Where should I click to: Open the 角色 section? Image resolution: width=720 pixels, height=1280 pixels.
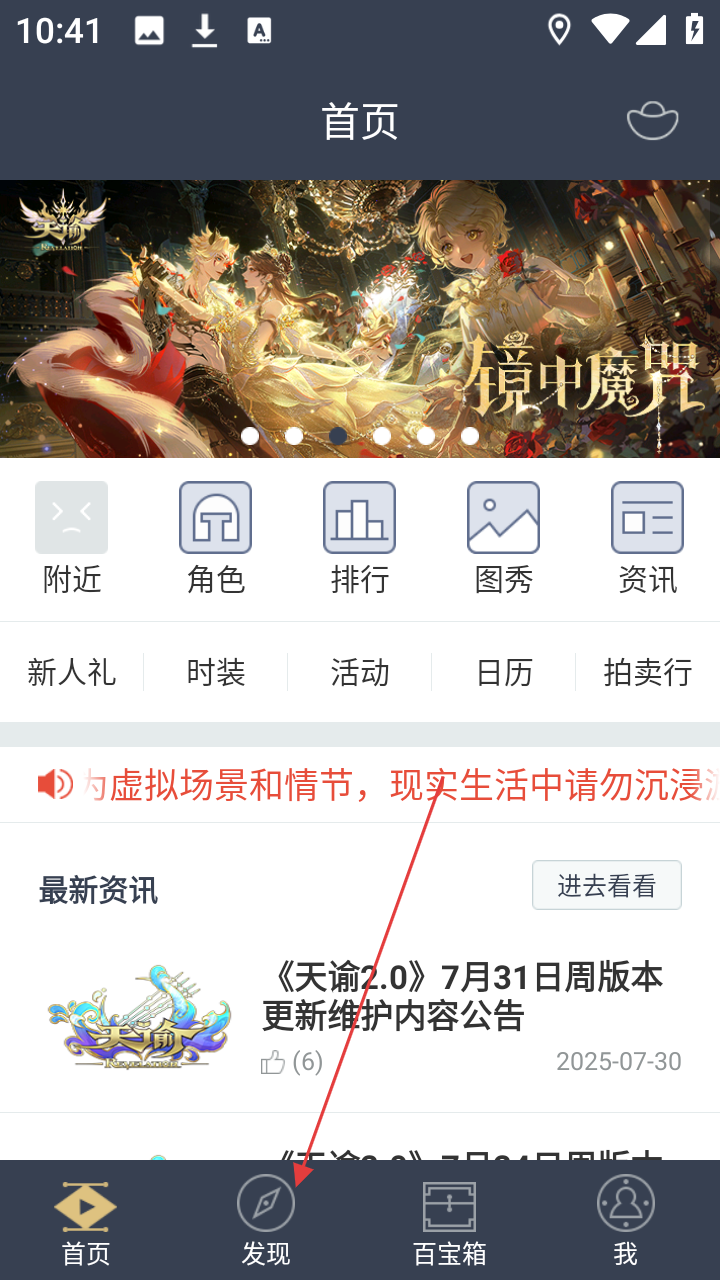pyautogui.click(x=216, y=538)
